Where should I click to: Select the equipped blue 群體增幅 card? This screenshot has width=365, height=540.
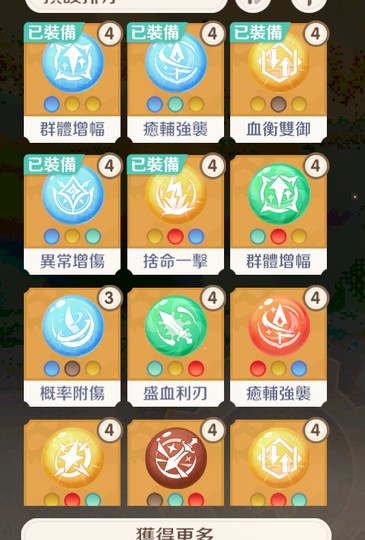coord(72,83)
